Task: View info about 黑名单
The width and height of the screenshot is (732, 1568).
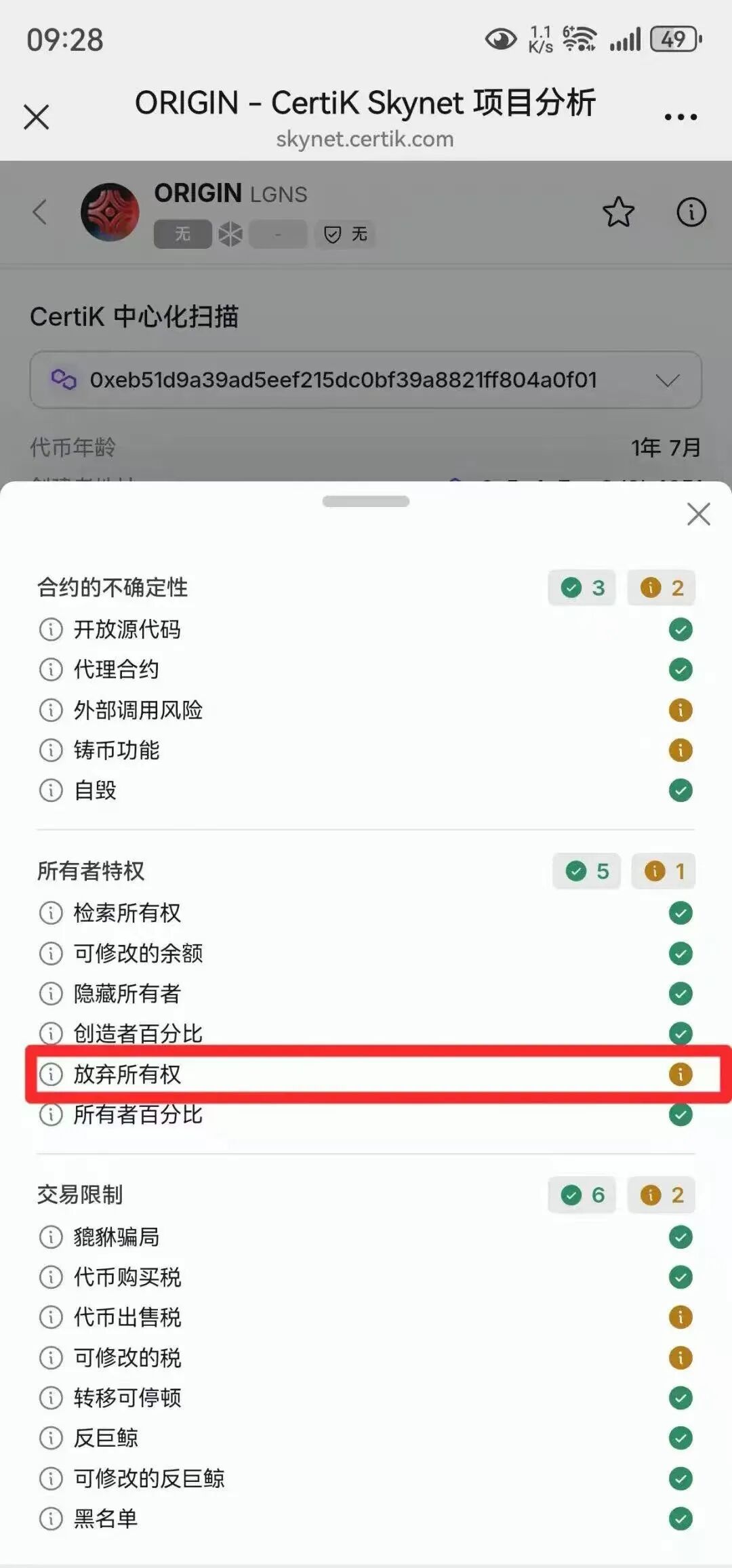Action: pyautogui.click(x=51, y=1519)
